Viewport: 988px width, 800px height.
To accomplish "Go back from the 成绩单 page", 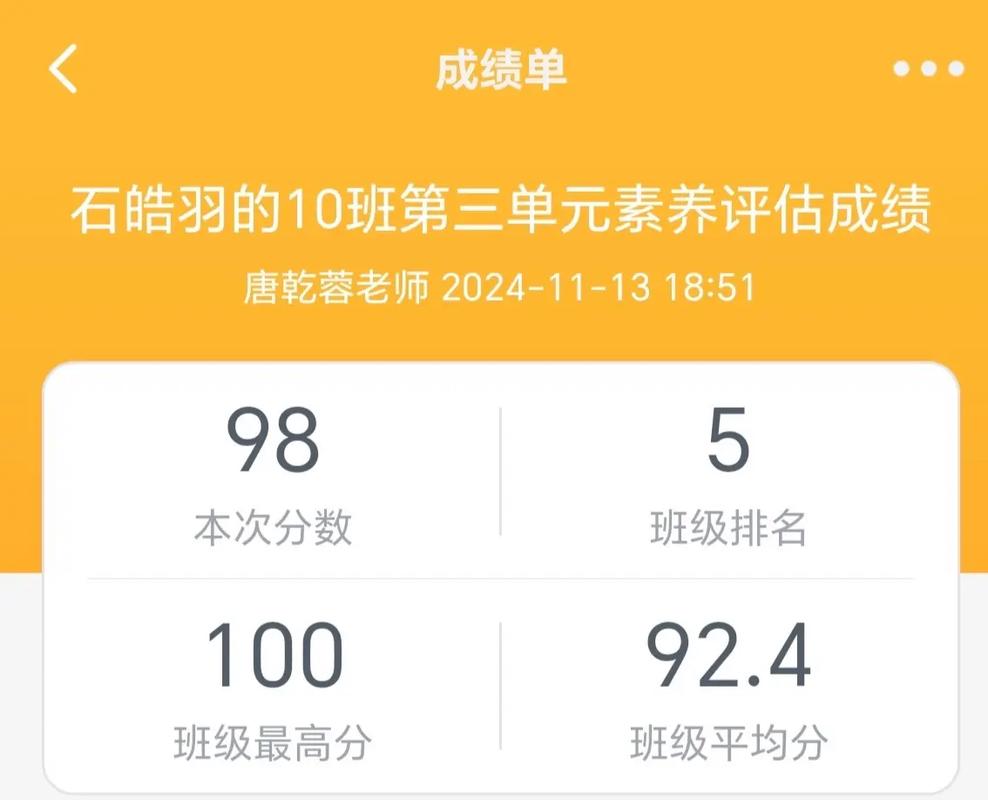I will click(63, 70).
